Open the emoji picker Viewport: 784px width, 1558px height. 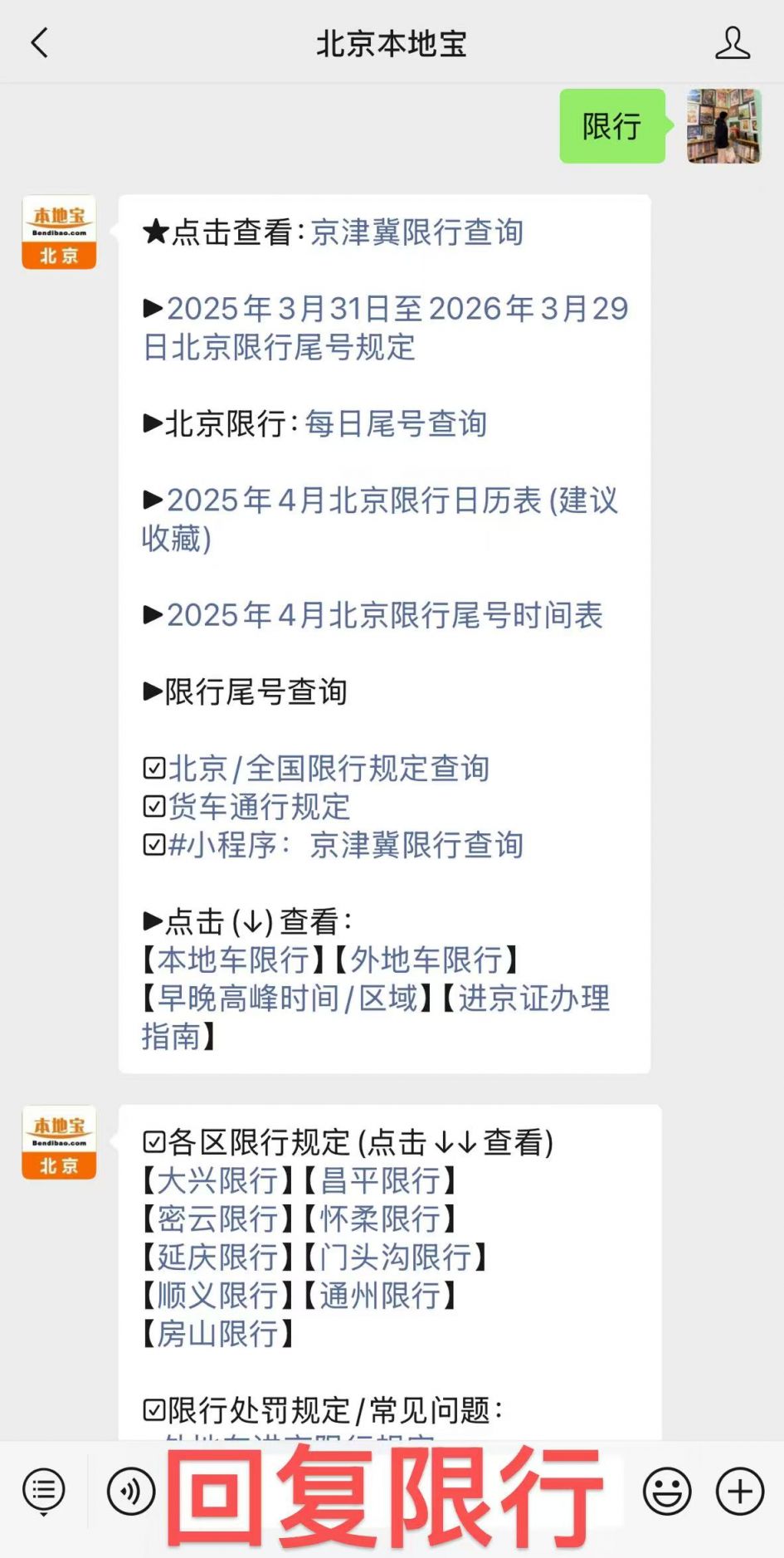(667, 1491)
